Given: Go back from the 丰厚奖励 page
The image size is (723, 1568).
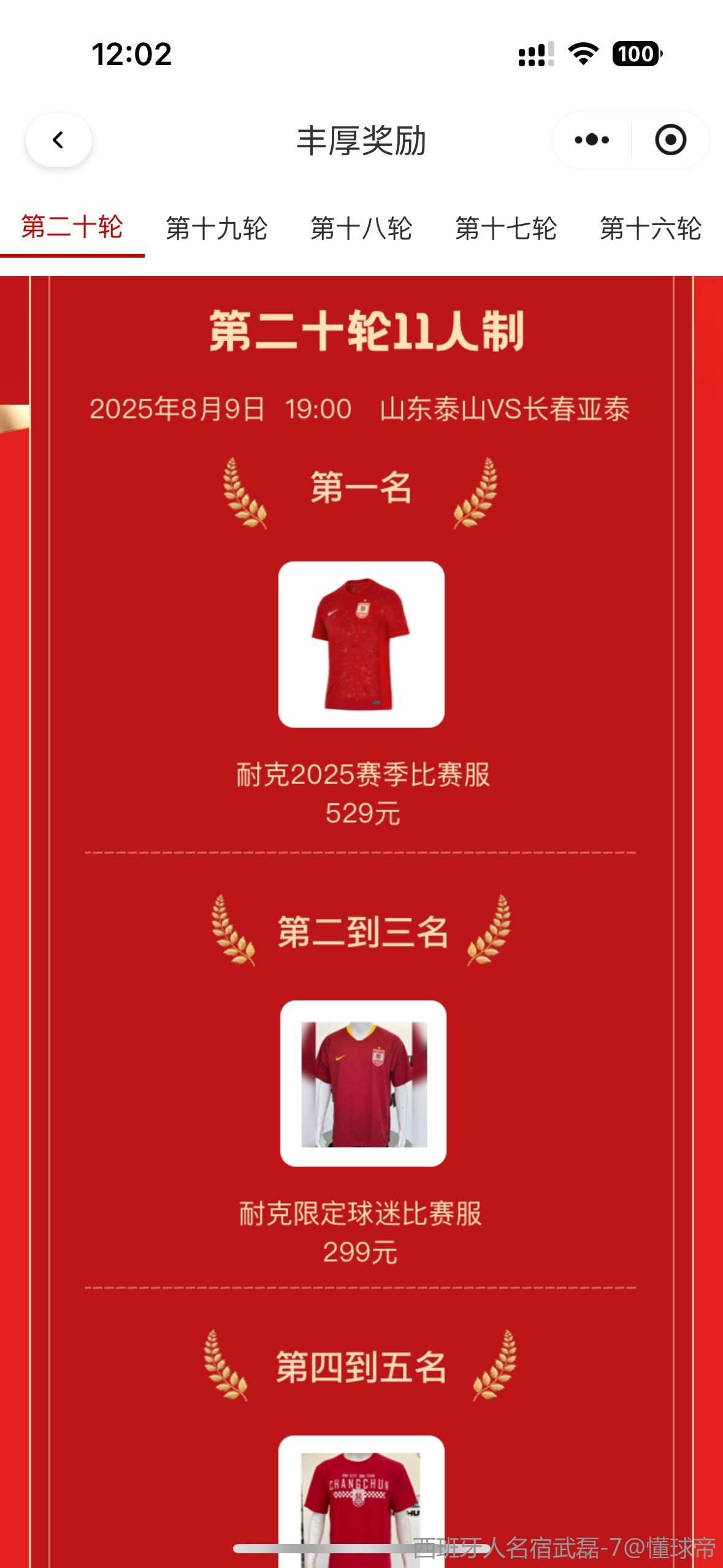Looking at the screenshot, I should coord(58,140).
